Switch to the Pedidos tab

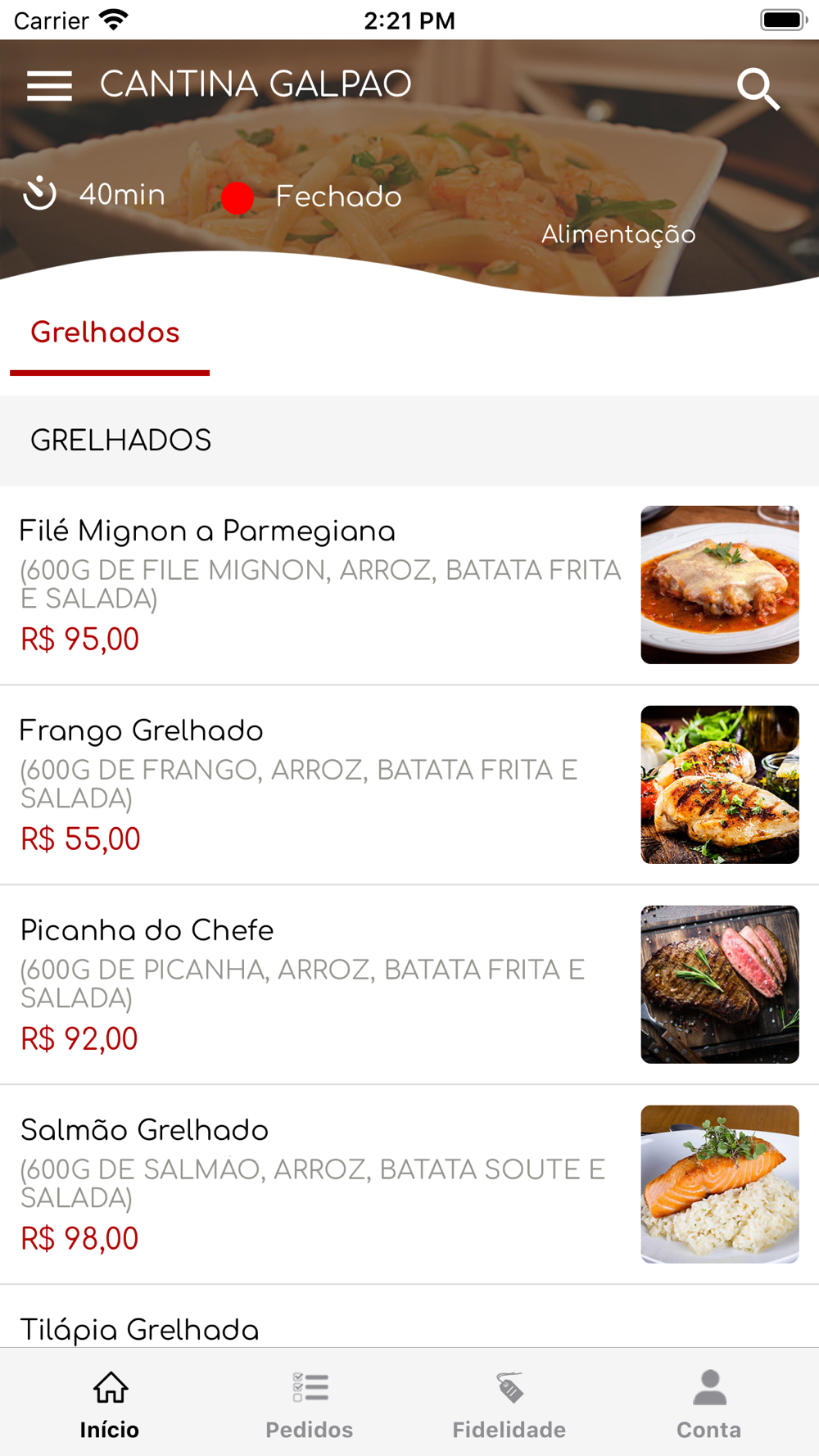pyautogui.click(x=310, y=1404)
